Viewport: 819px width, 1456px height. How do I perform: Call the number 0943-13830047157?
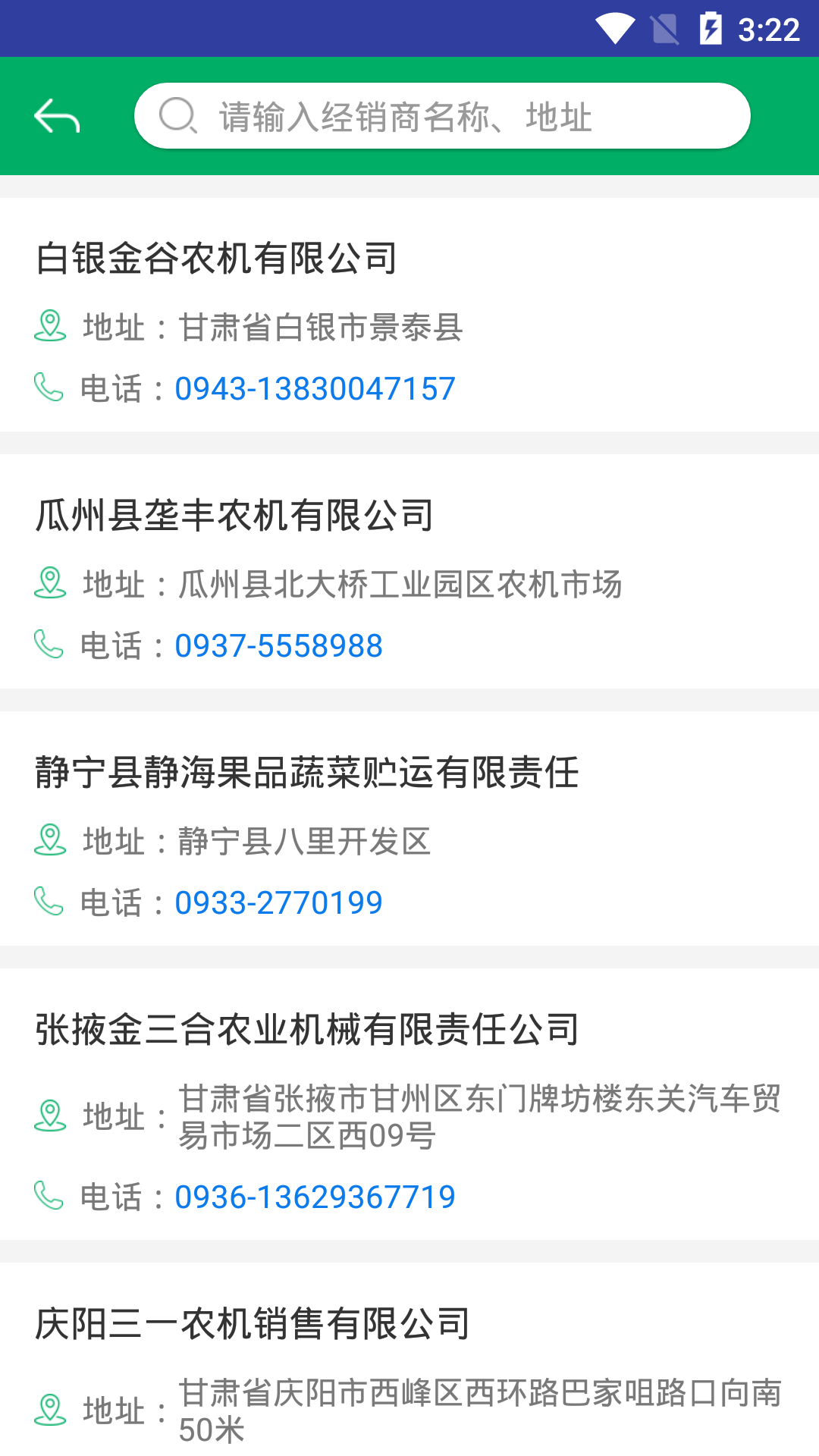pyautogui.click(x=313, y=388)
